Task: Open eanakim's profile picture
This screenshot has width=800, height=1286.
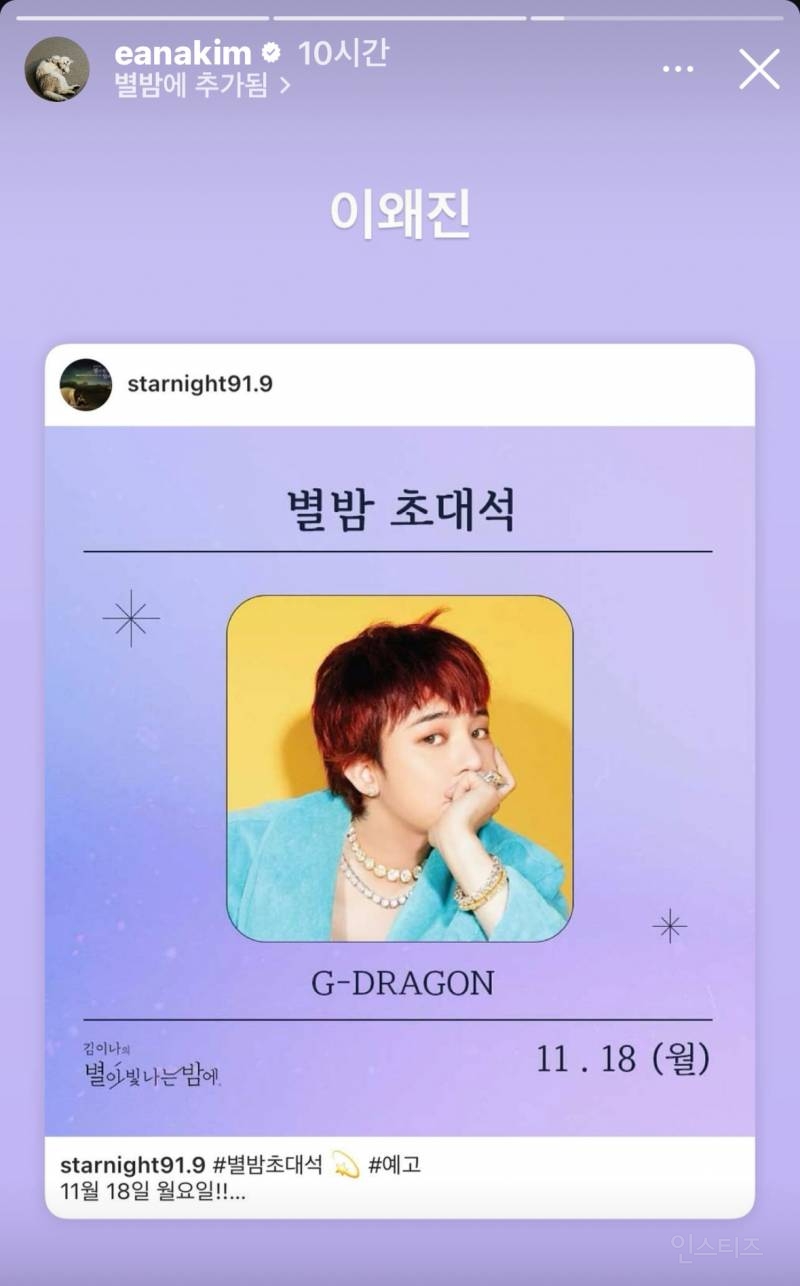Action: (x=57, y=69)
